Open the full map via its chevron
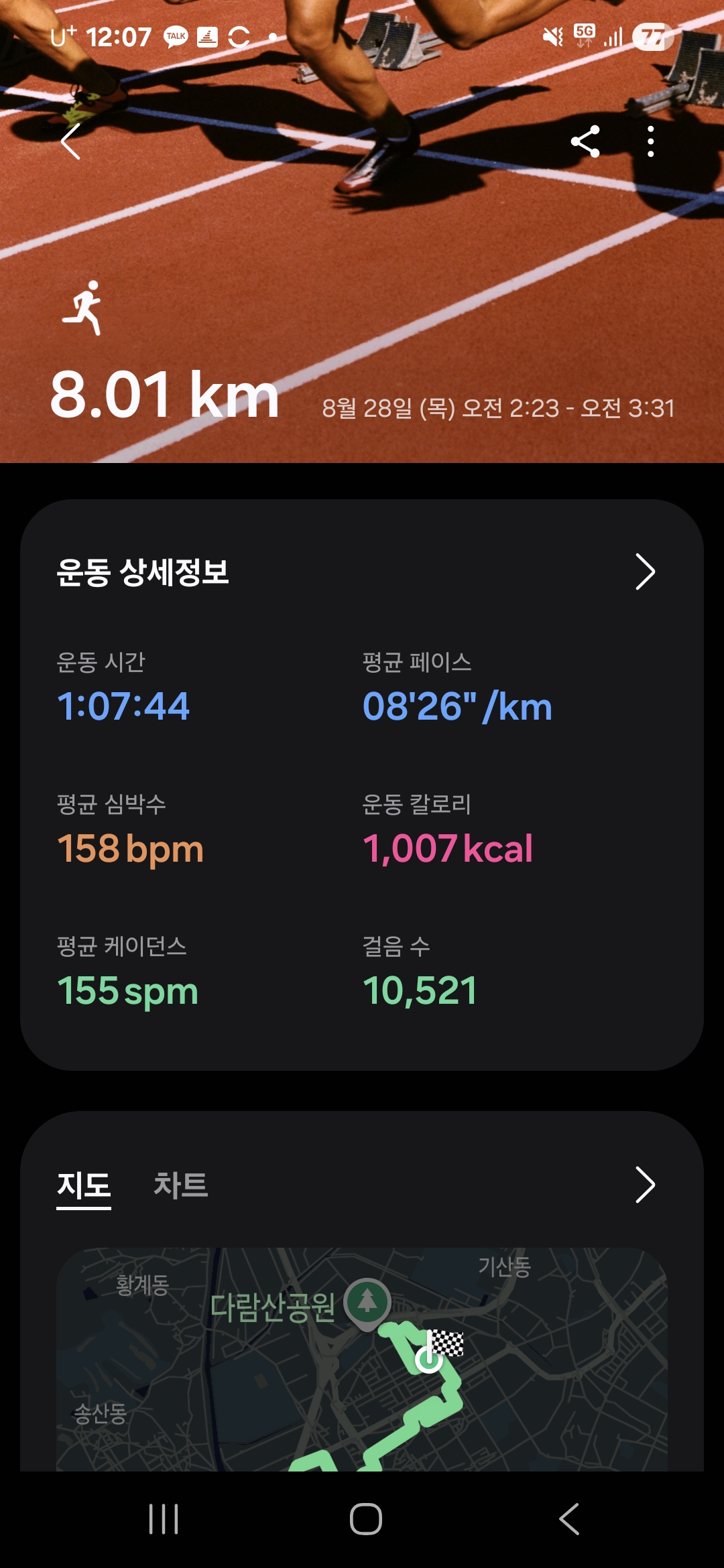Screen dimensions: 724x1568 pos(645,1185)
